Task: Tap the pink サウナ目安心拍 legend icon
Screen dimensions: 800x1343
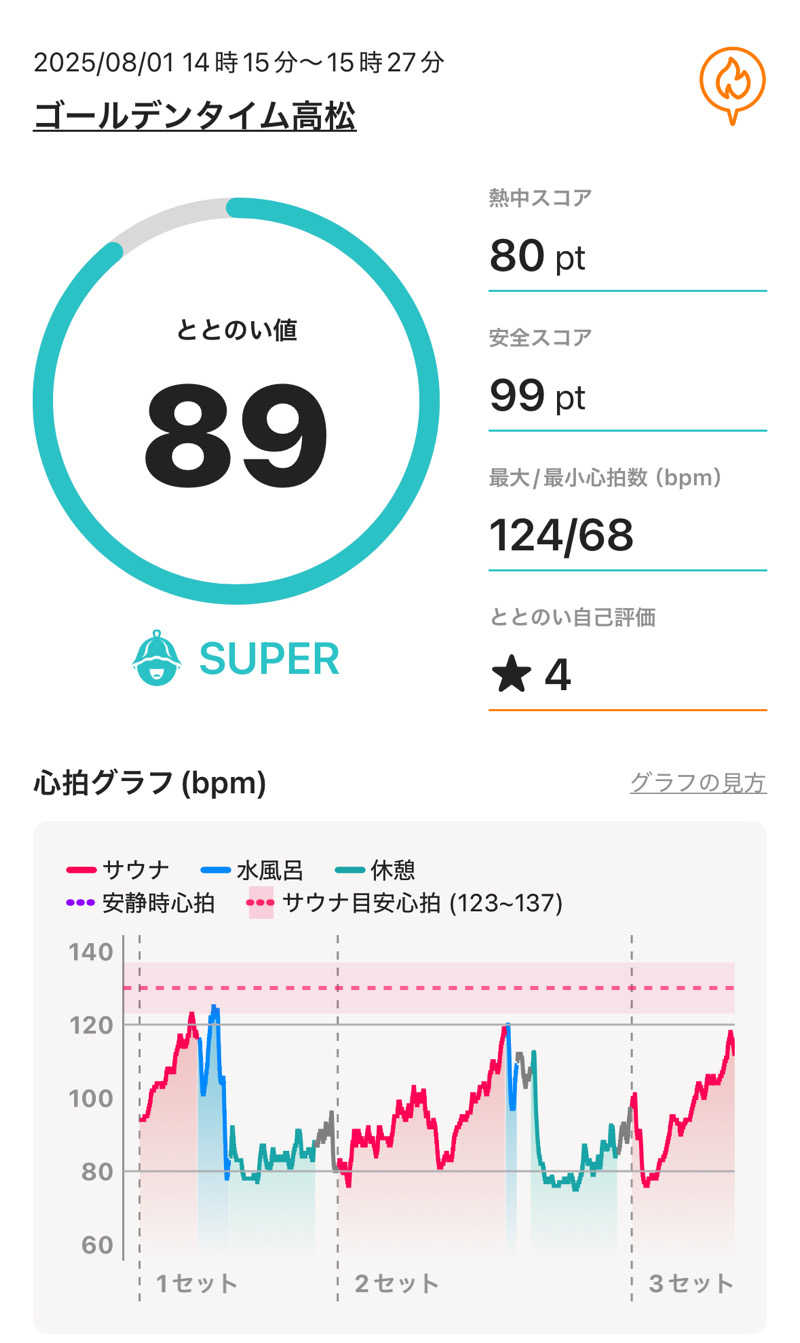Action: click(258, 903)
